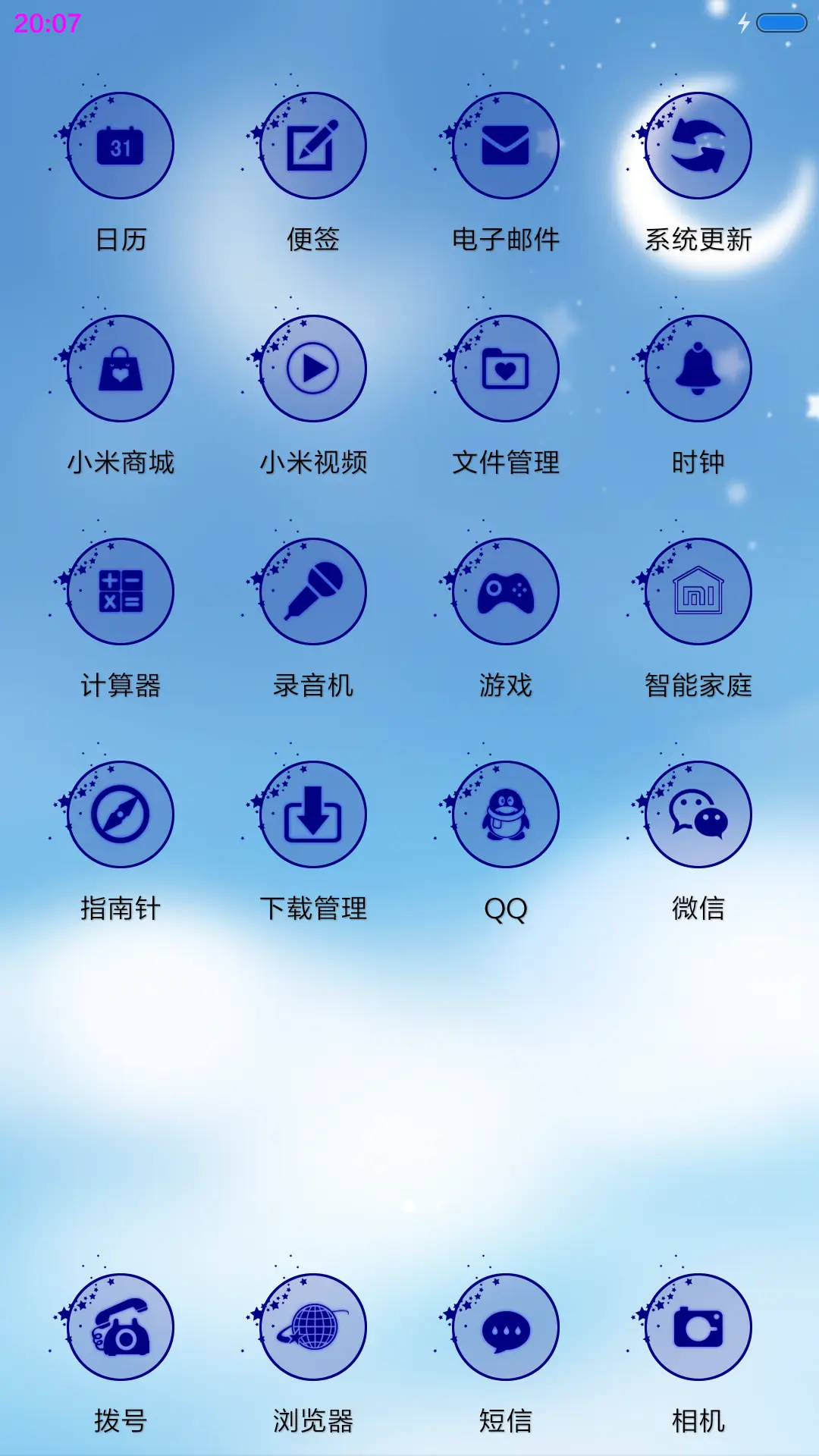Open 文件管理 file manager
This screenshot has height=1456, width=819.
(505, 368)
